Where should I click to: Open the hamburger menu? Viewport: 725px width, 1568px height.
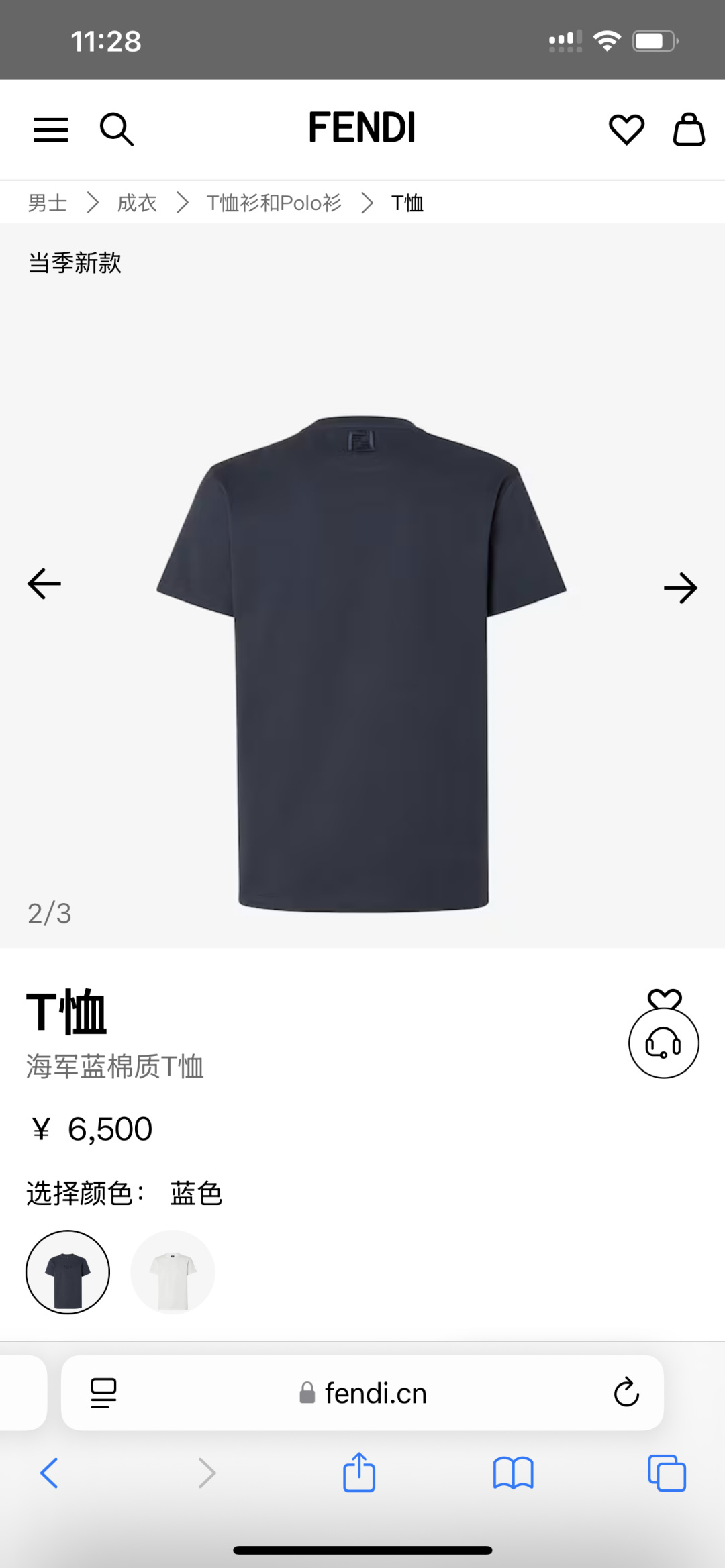coord(51,129)
